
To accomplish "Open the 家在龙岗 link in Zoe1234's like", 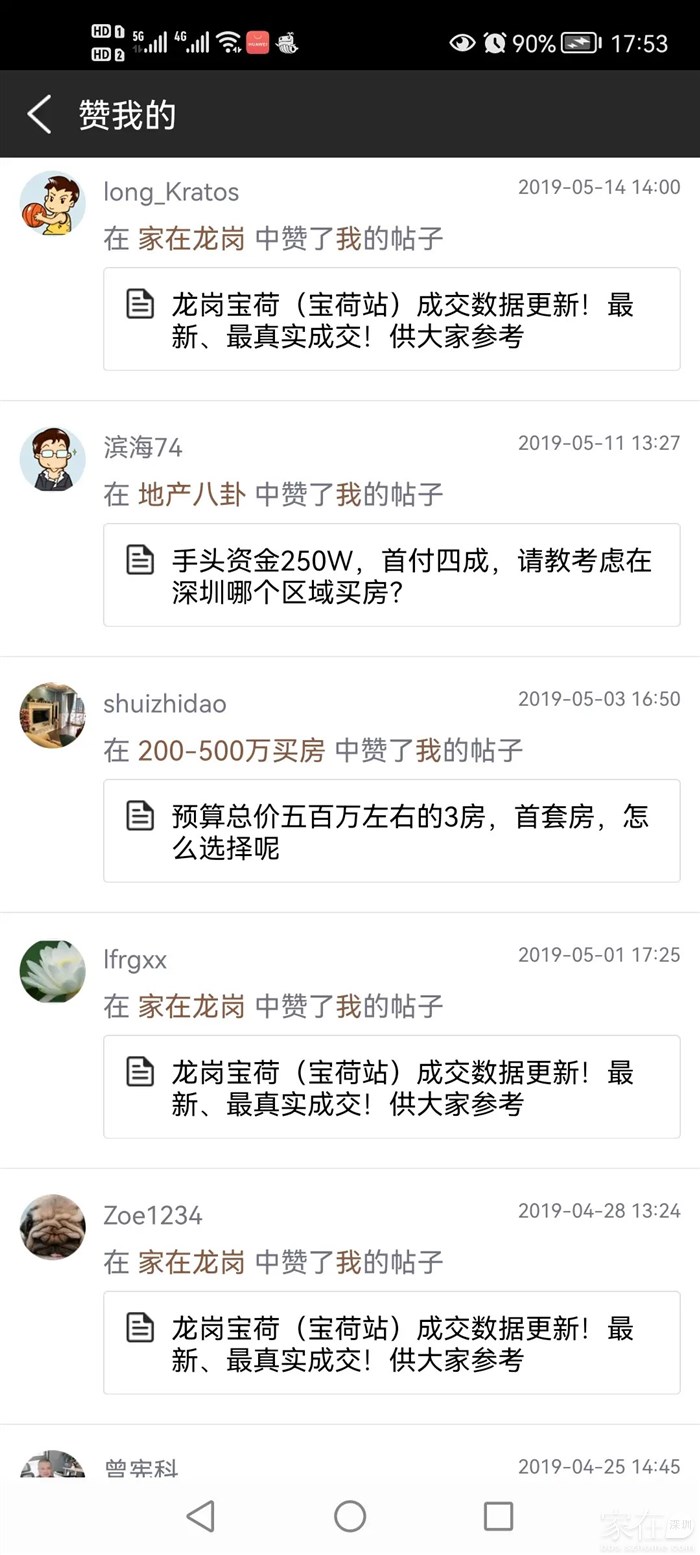I will pyautogui.click(x=191, y=1263).
